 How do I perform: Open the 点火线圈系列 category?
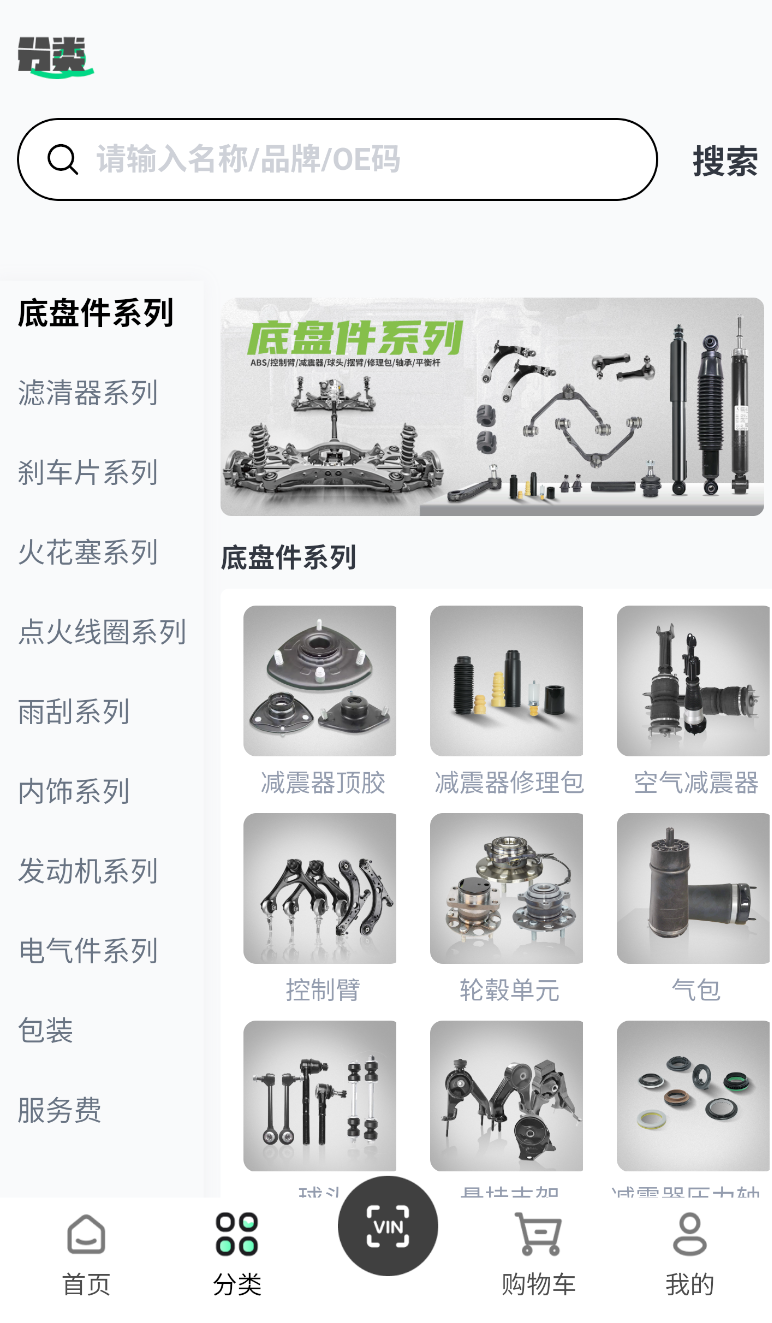point(102,632)
